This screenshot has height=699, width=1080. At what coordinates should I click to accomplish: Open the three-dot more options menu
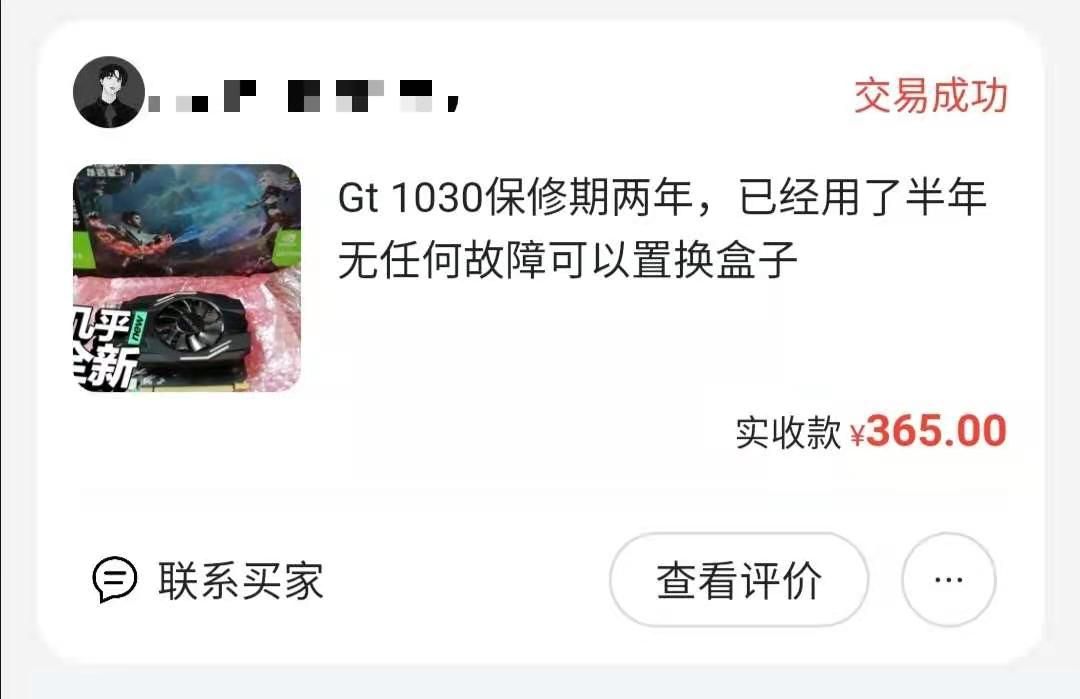click(948, 580)
